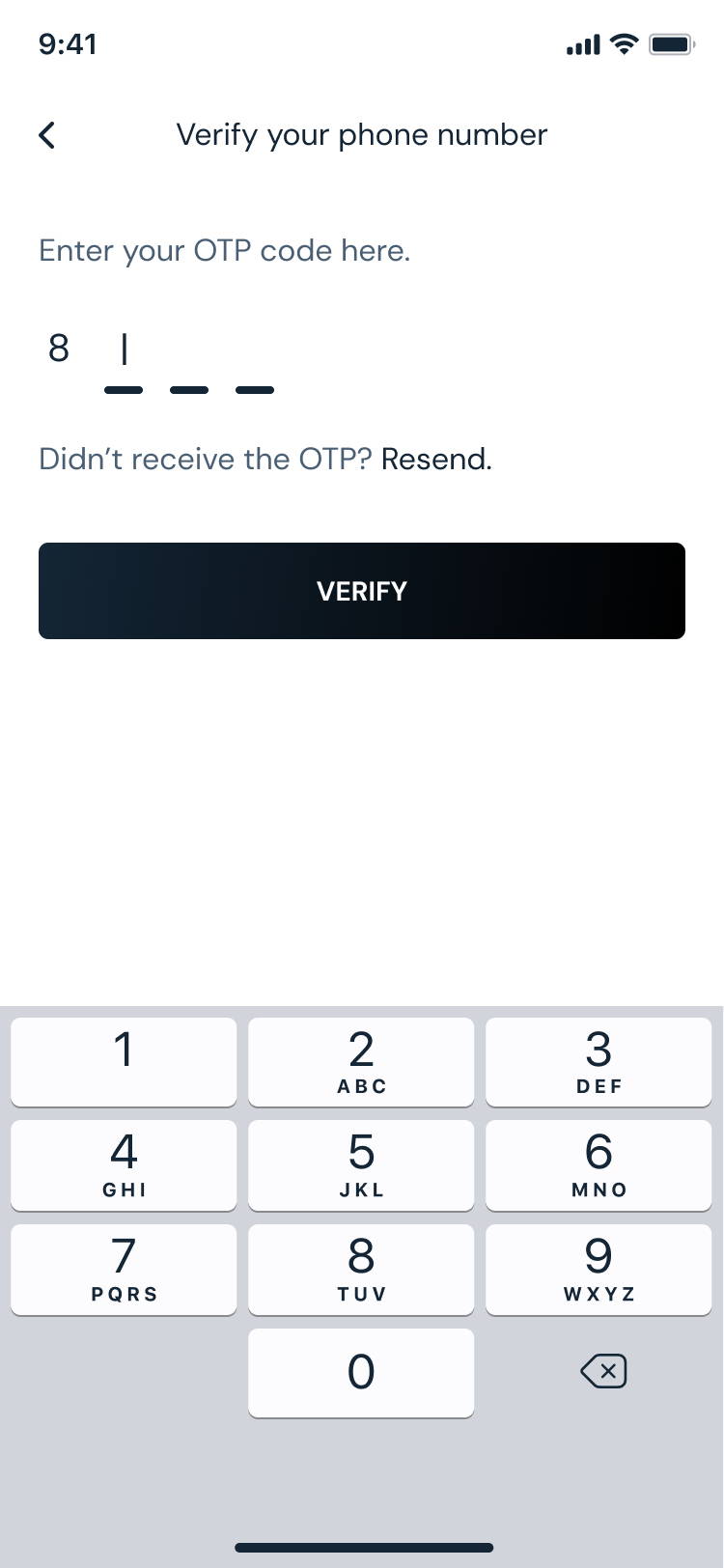Viewport: 724px width, 1568px height.
Task: Delete the last digit with backspace
Action: click(604, 1371)
